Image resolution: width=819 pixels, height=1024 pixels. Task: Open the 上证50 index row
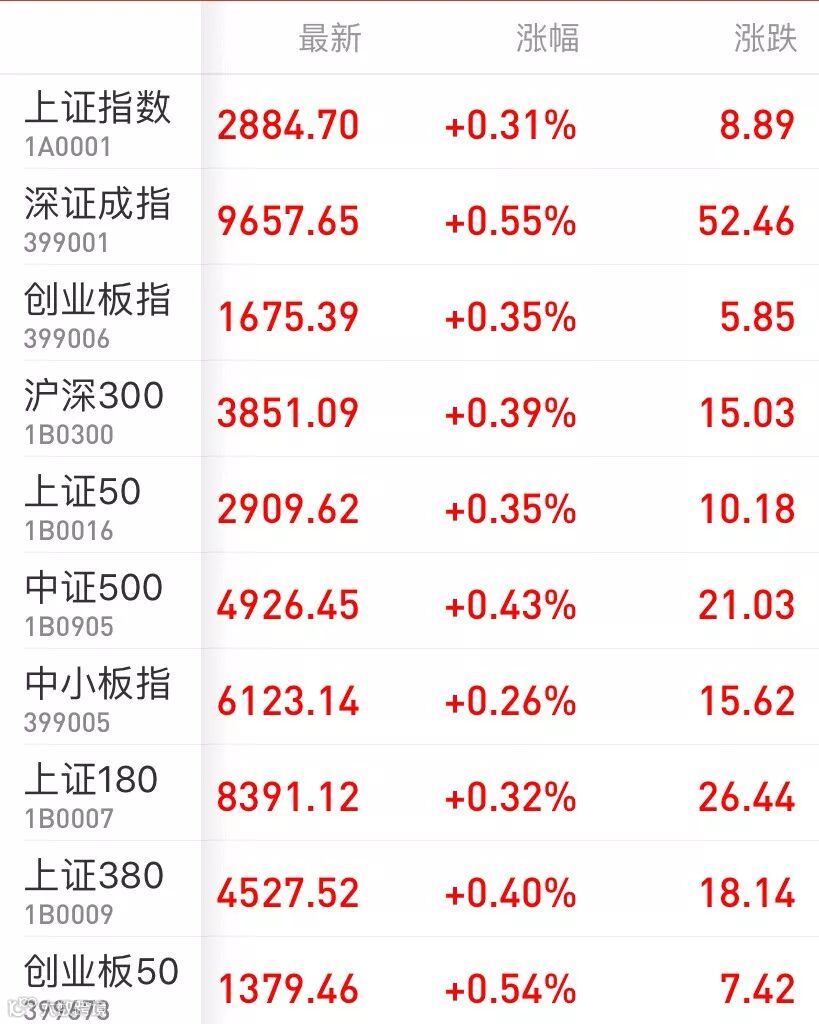(x=410, y=505)
